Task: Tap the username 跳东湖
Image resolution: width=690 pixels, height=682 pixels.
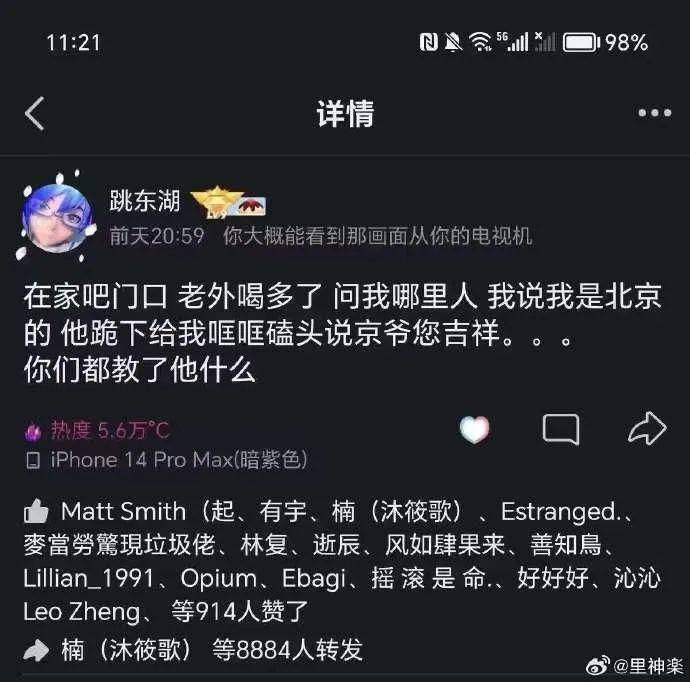Action: pyautogui.click(x=145, y=201)
